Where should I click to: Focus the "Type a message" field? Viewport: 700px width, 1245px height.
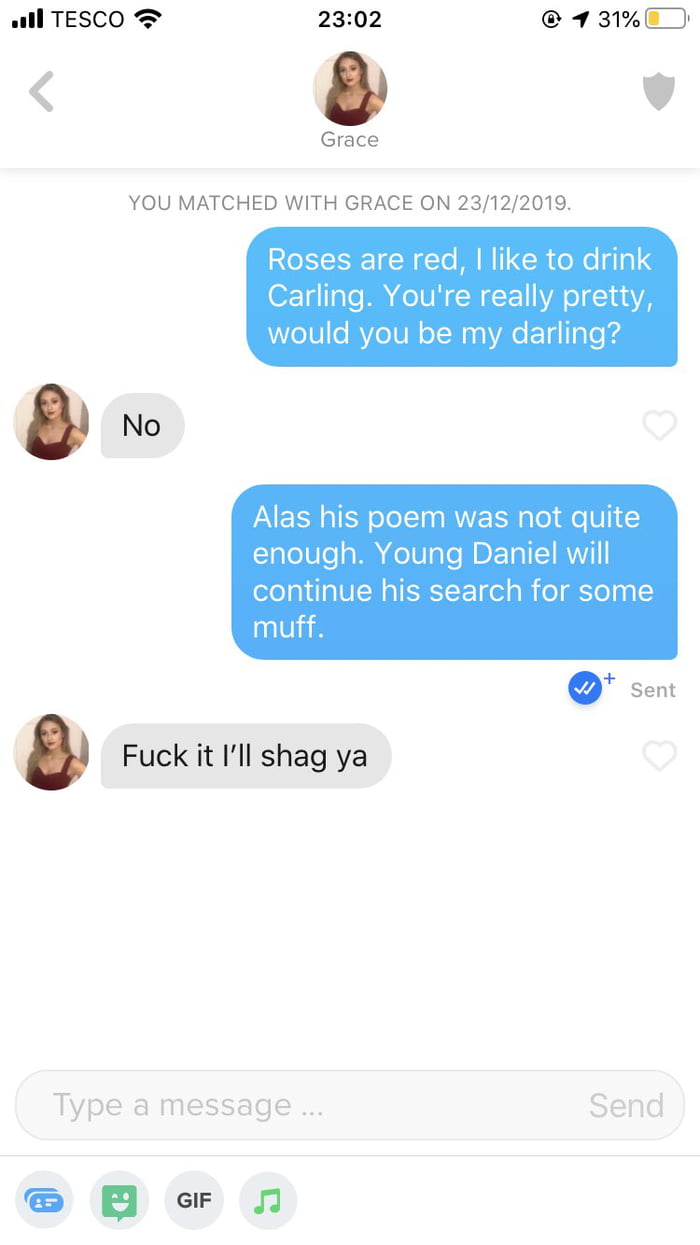click(x=300, y=1105)
